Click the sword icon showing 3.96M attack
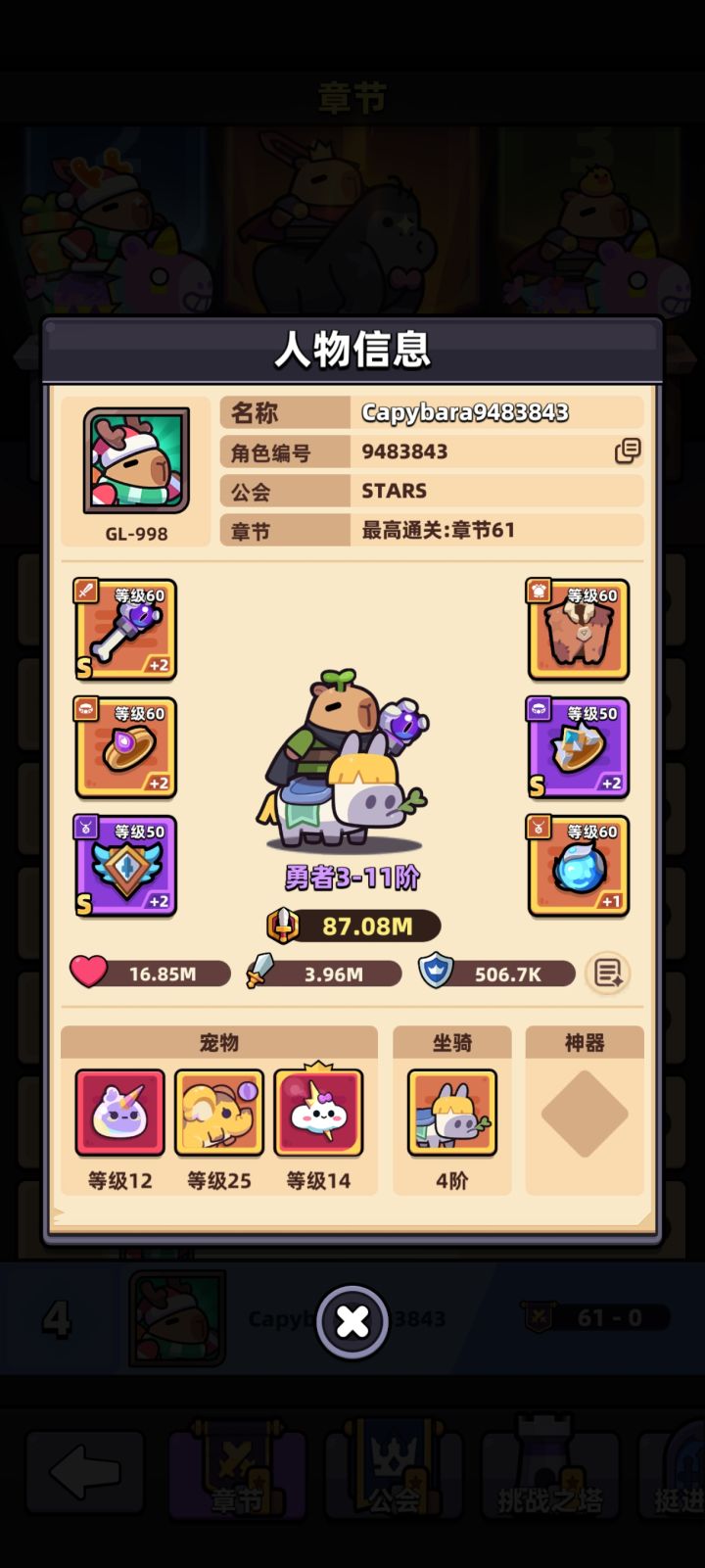705x1568 pixels. [x=262, y=973]
